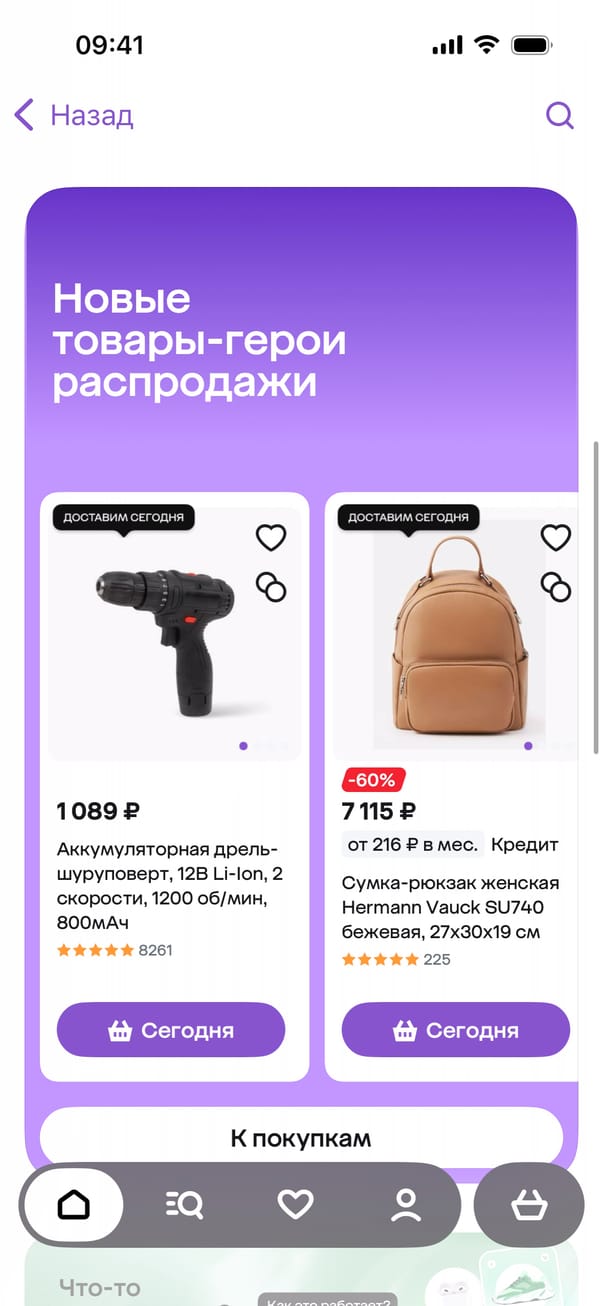Add the backpack to cart with Сегодня
Screen dimensions: 603x1306
point(456,1030)
